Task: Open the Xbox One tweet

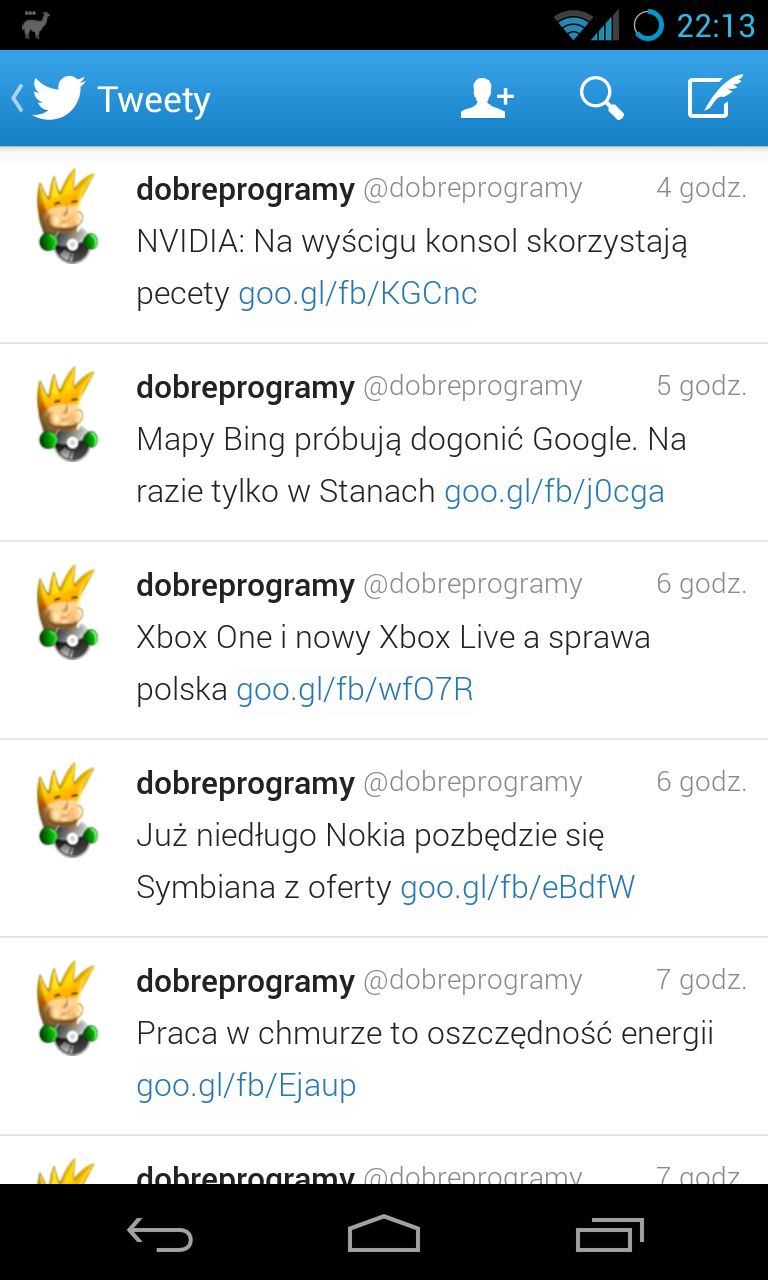Action: pyautogui.click(x=384, y=641)
